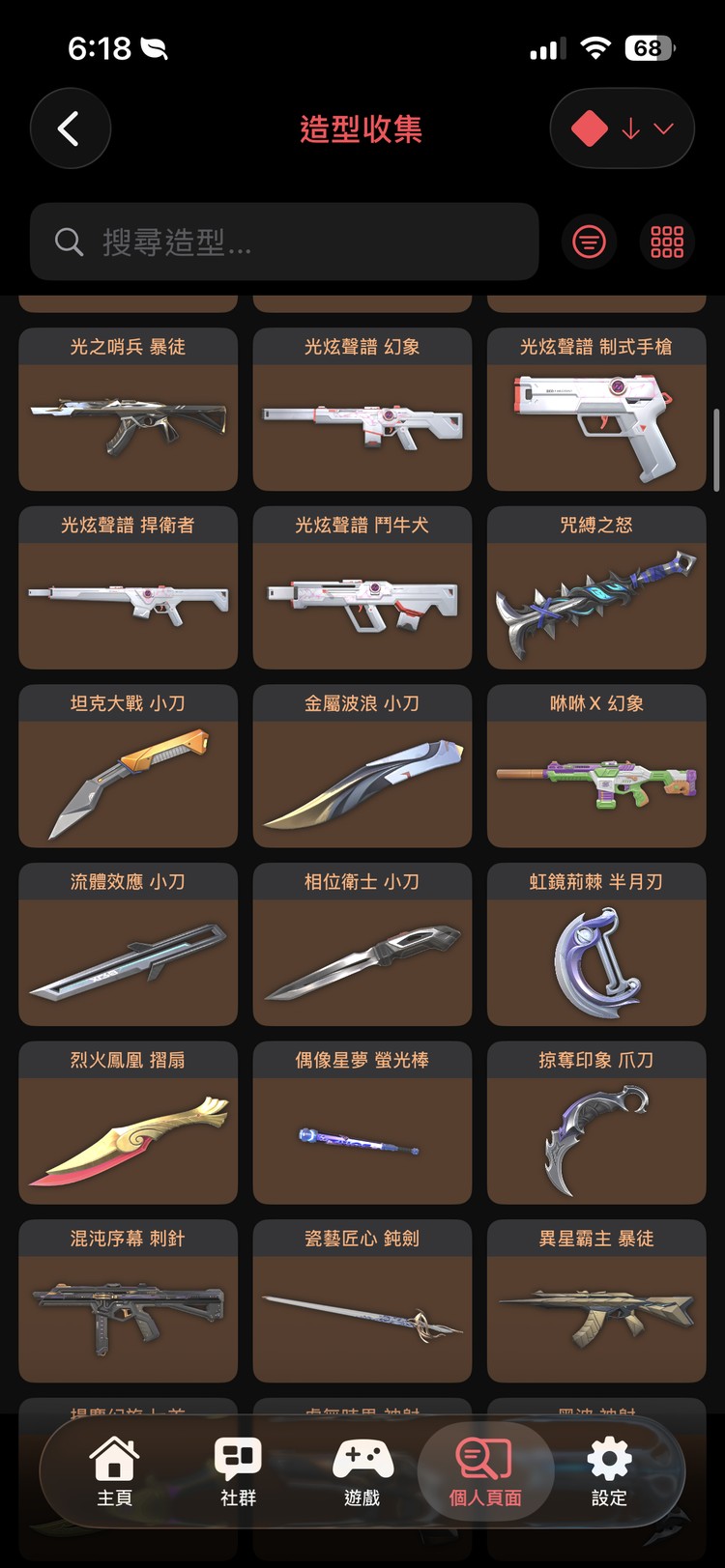Open the 光炫聲譜 制式手槍 skin card
The image size is (725, 1568).
[x=596, y=409]
